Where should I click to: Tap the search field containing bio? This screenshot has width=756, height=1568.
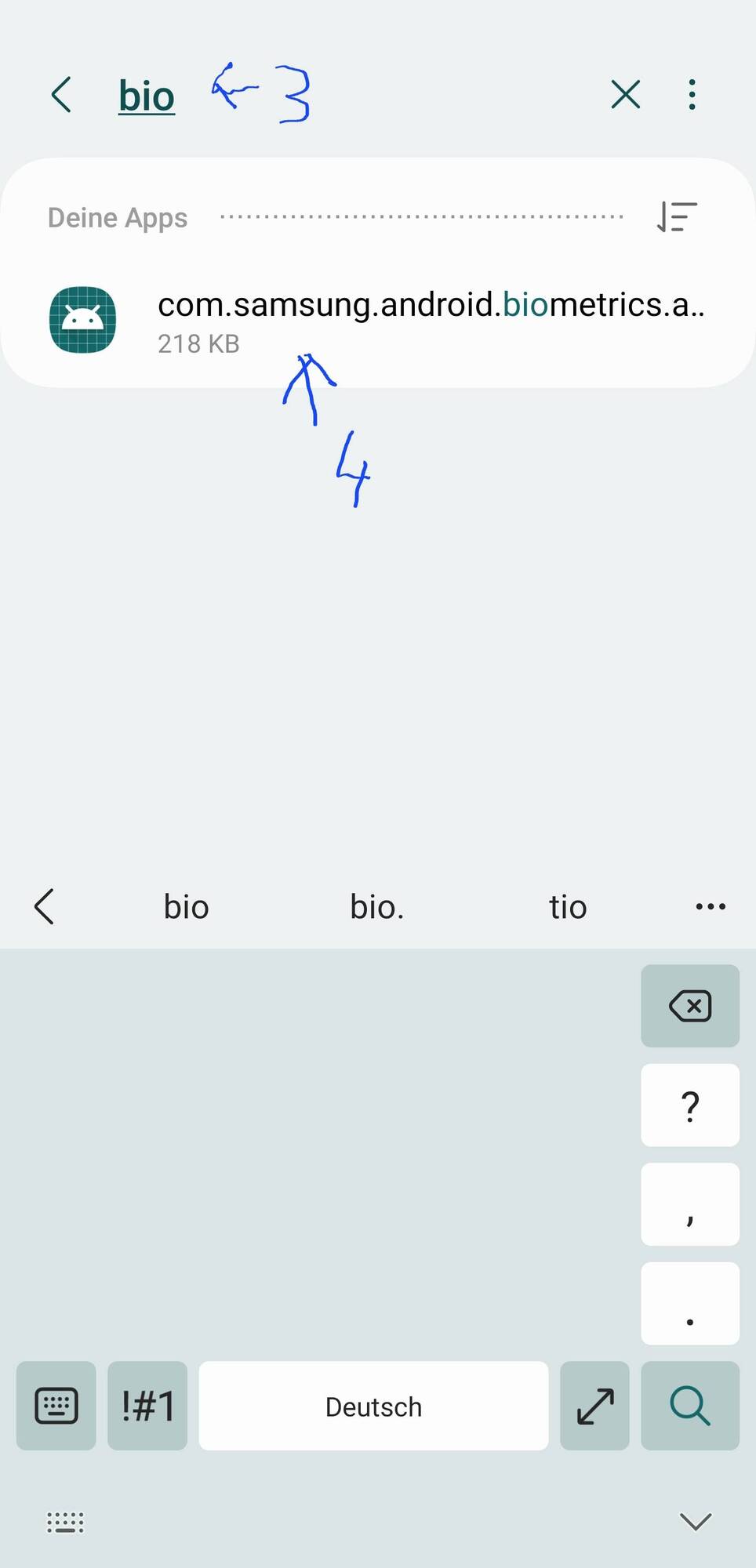[147, 96]
